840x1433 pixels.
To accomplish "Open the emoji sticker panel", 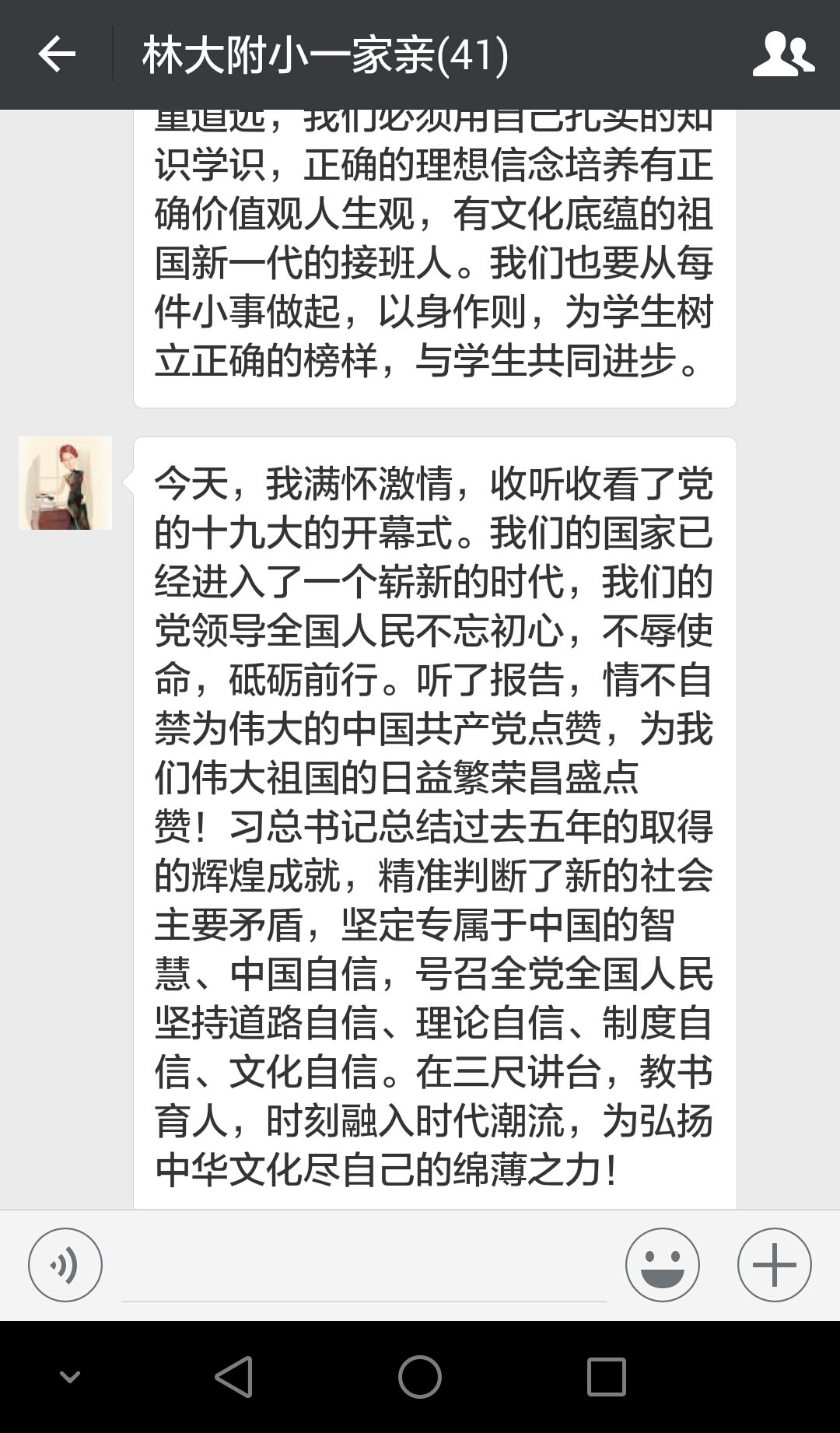I will (662, 1264).
